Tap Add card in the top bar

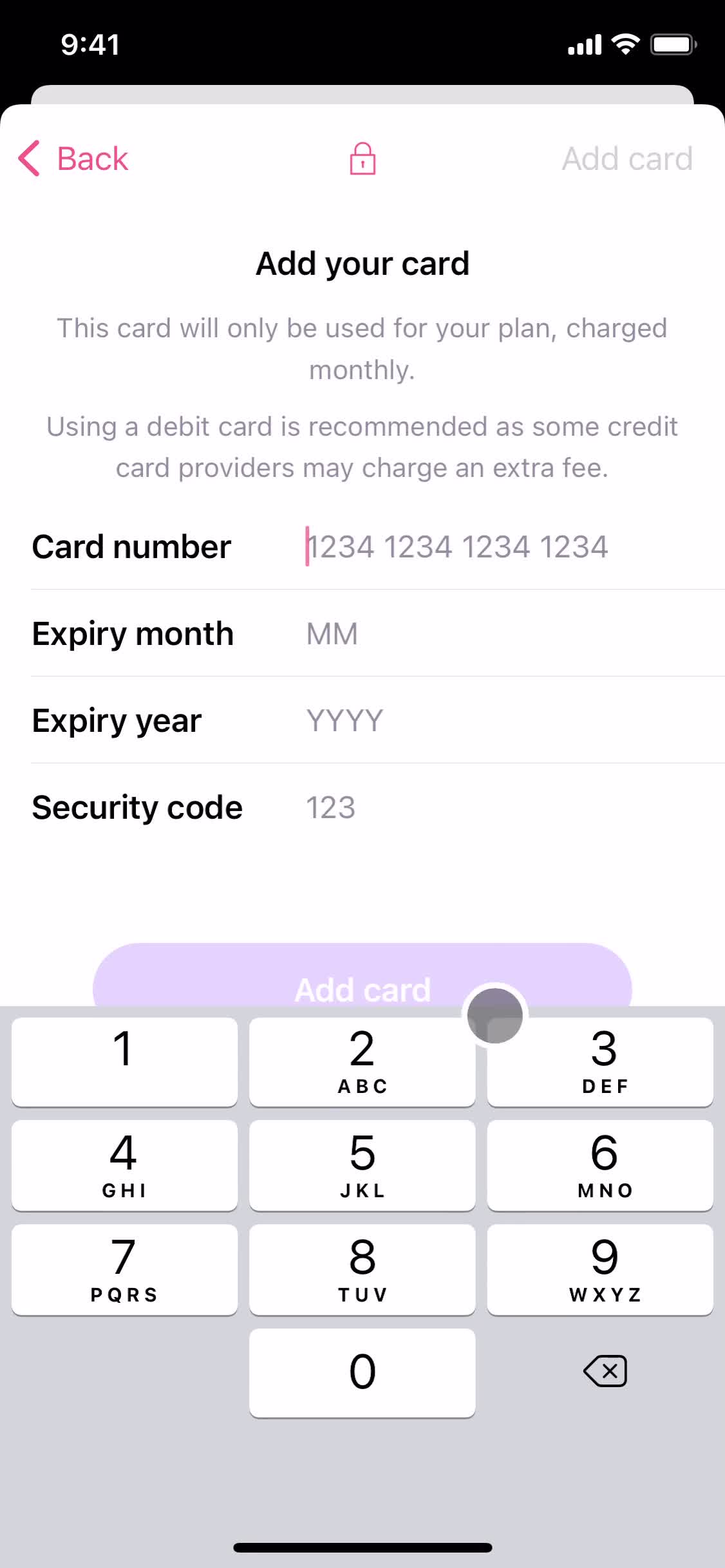[626, 158]
